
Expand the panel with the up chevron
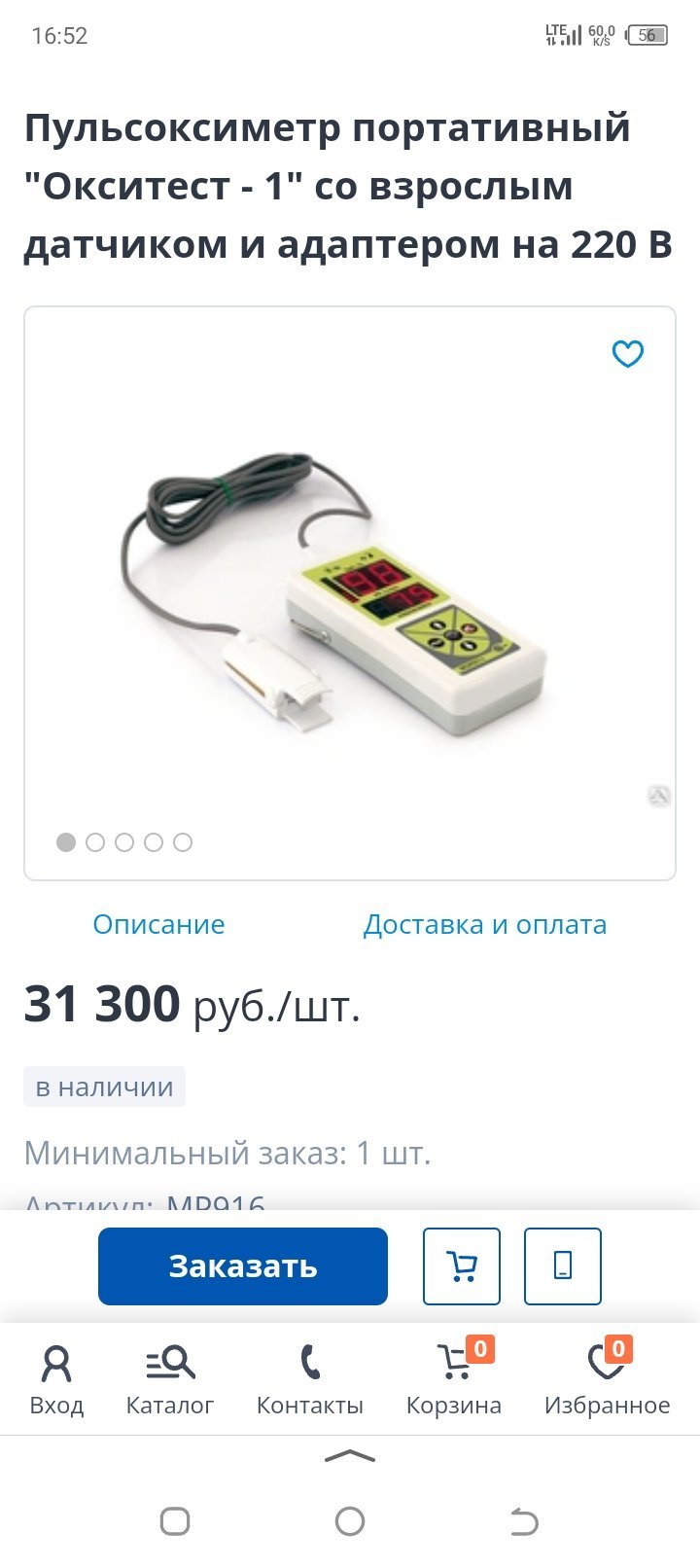(x=350, y=1456)
